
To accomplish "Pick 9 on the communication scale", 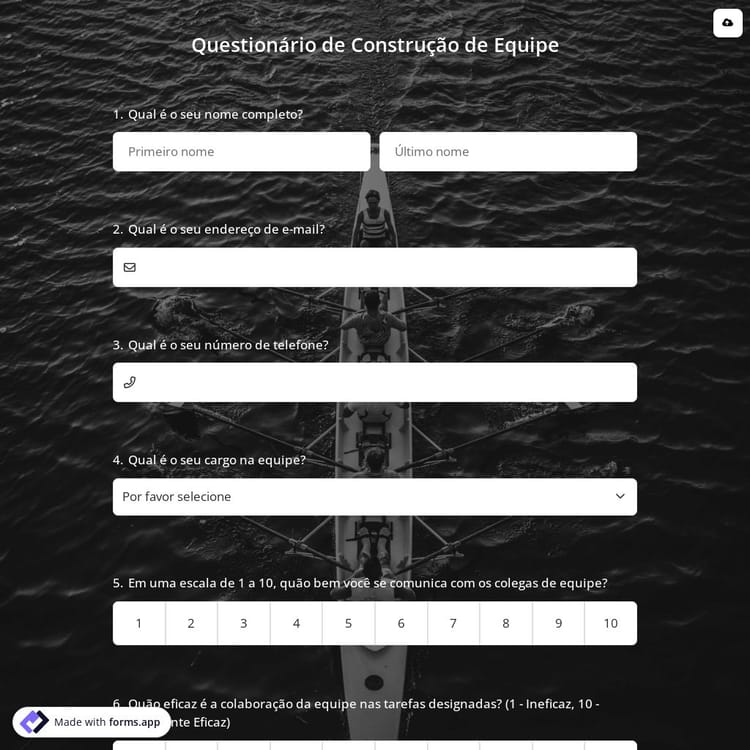I will click(558, 623).
